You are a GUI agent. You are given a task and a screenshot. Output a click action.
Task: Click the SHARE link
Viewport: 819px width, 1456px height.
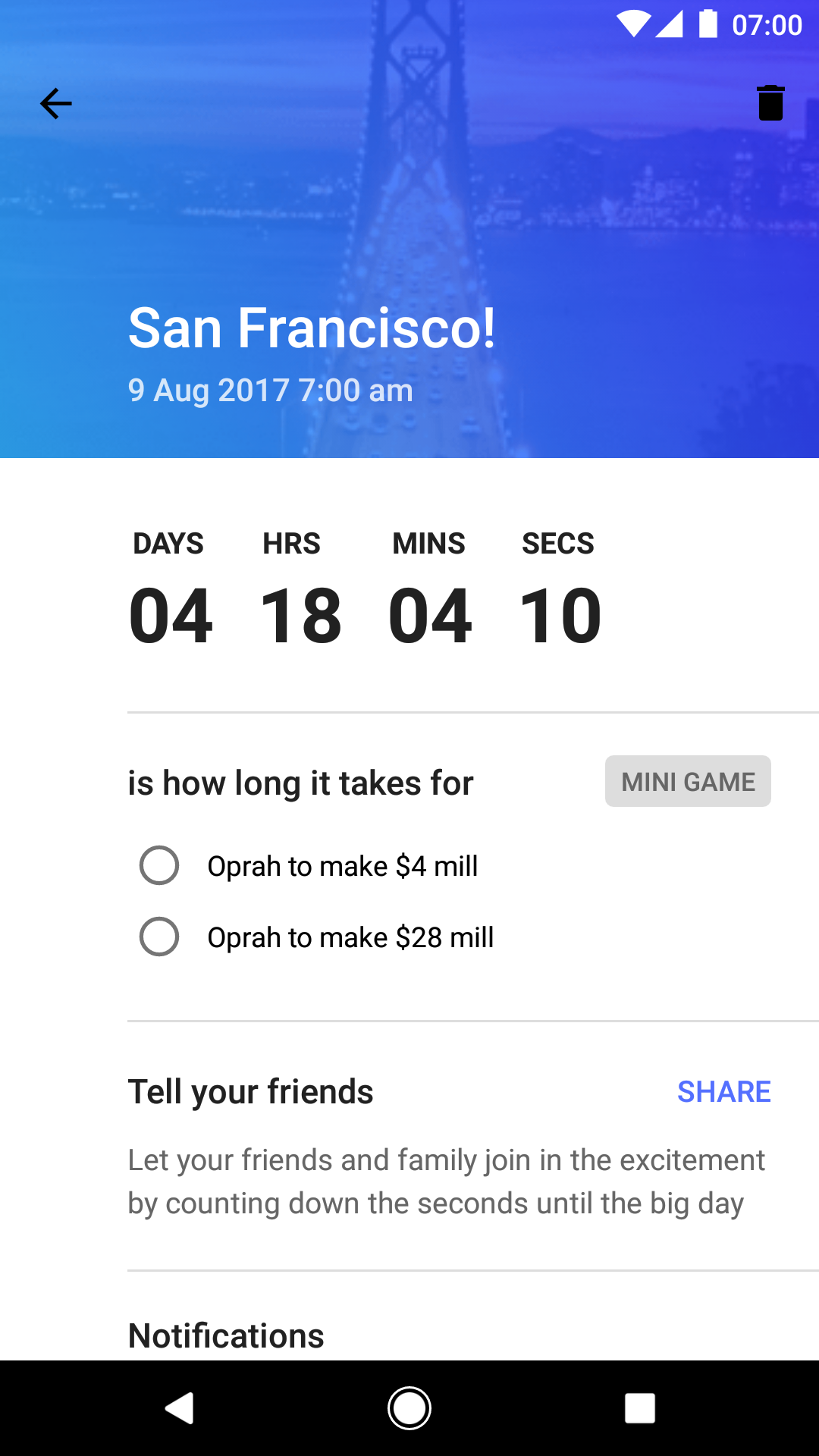[x=724, y=1091]
